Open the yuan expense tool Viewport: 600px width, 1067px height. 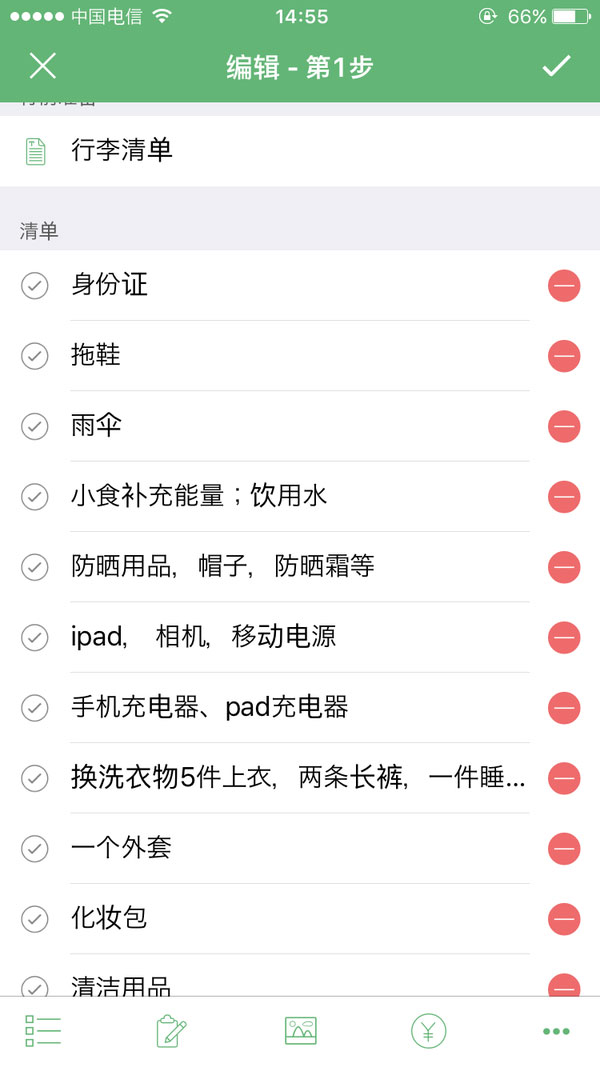coord(428,1031)
